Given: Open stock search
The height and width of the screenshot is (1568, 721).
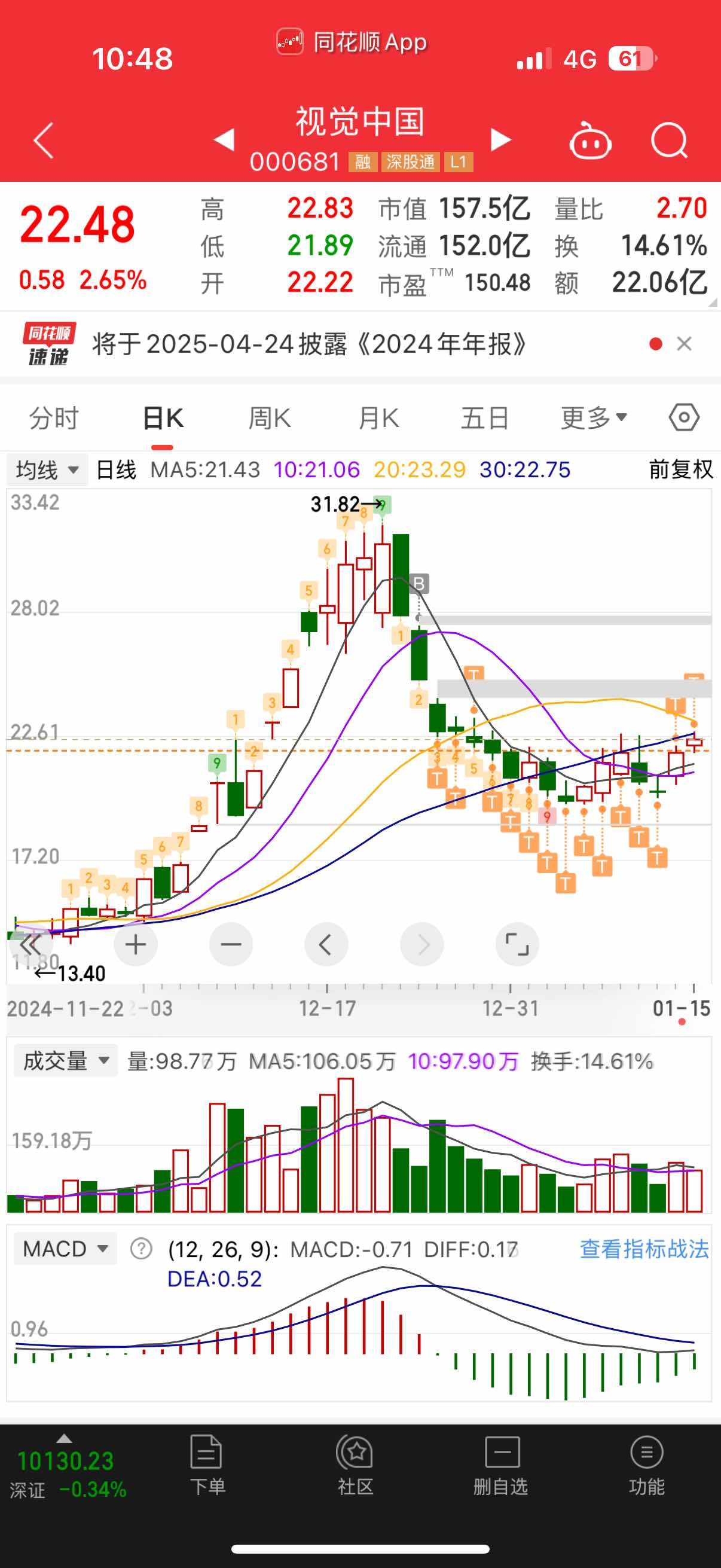Looking at the screenshot, I should (x=668, y=141).
